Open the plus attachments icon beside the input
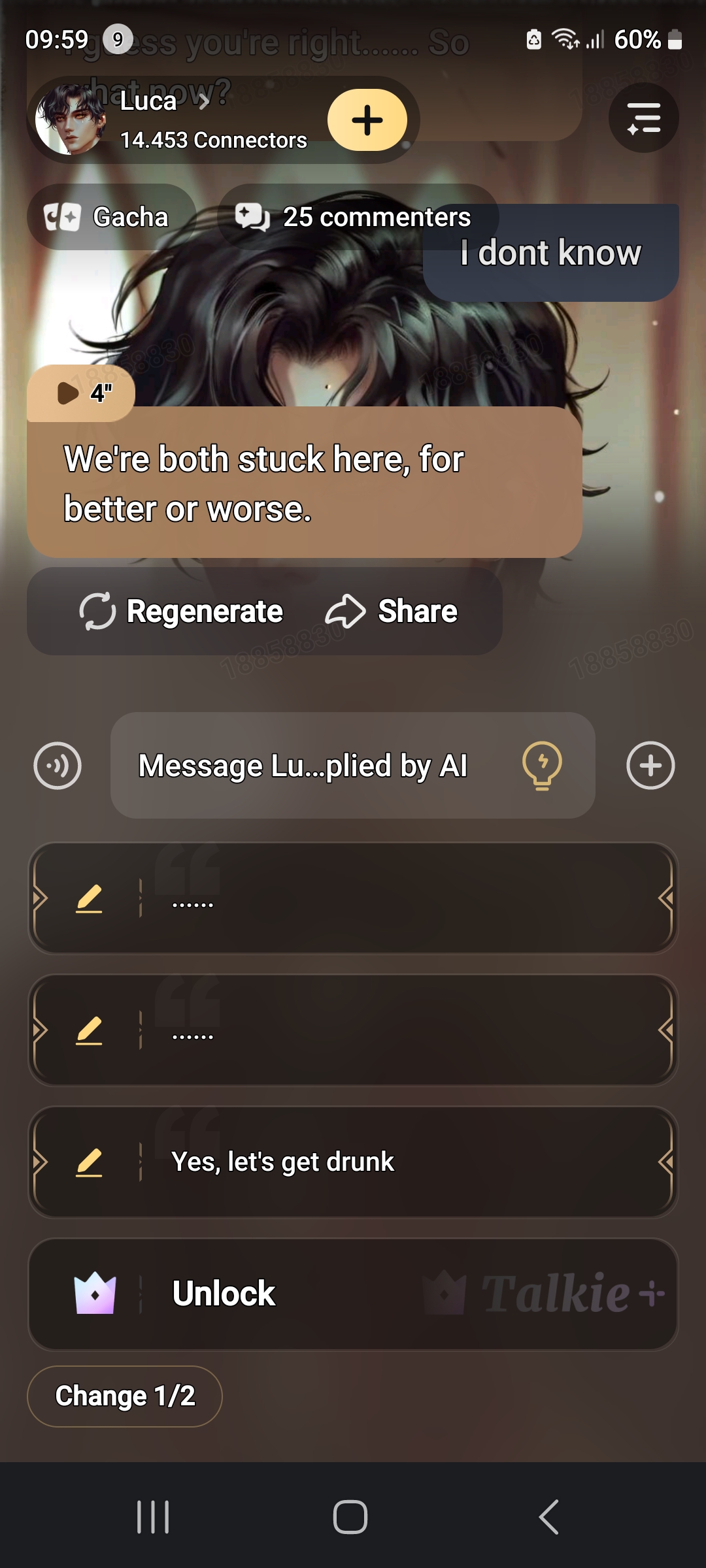This screenshot has height=1568, width=706. point(650,766)
